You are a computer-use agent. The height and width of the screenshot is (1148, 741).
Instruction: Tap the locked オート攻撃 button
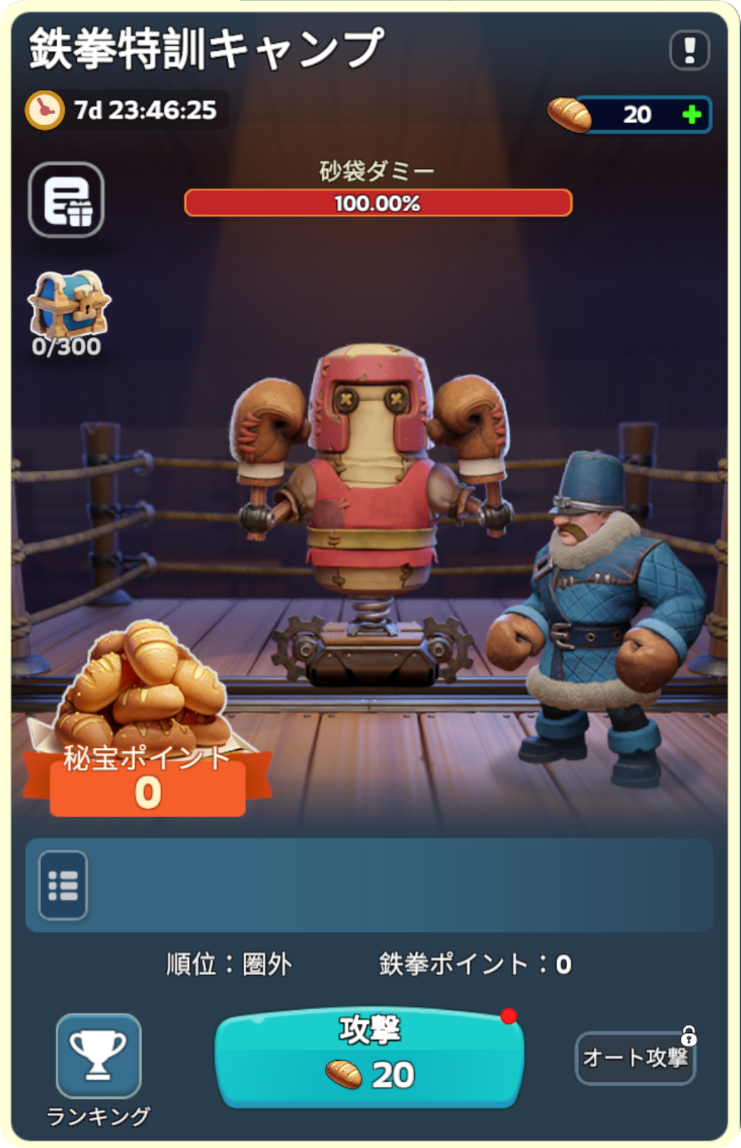click(x=635, y=1058)
